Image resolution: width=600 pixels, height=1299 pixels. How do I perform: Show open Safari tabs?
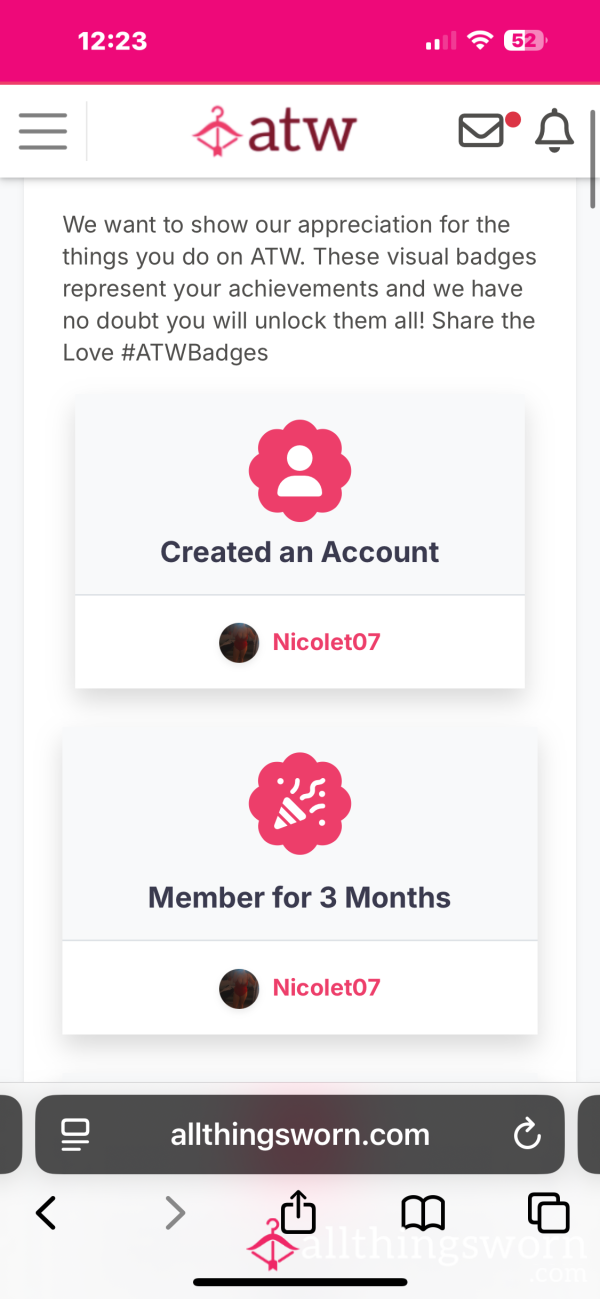(x=548, y=1213)
